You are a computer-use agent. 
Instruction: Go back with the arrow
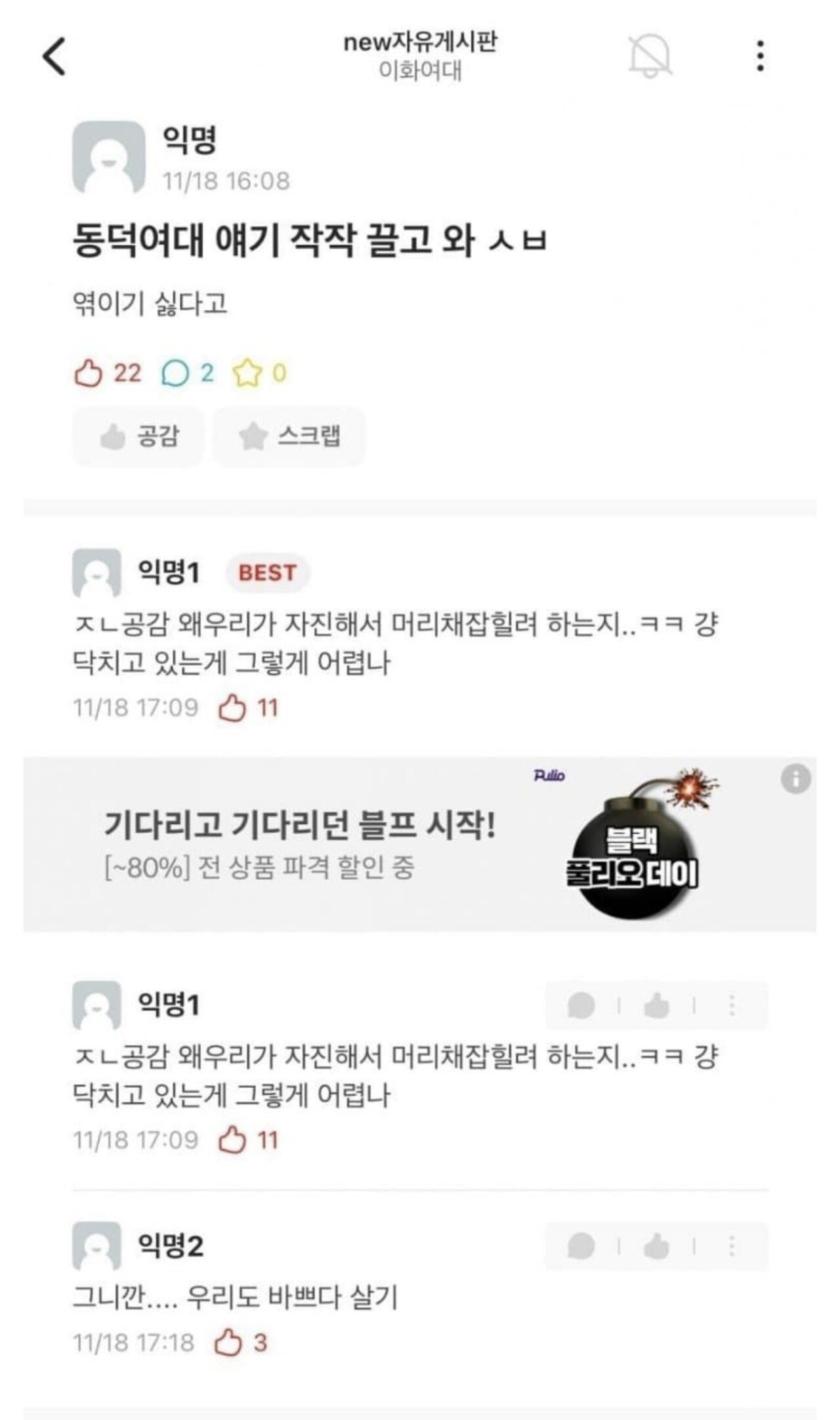point(55,56)
